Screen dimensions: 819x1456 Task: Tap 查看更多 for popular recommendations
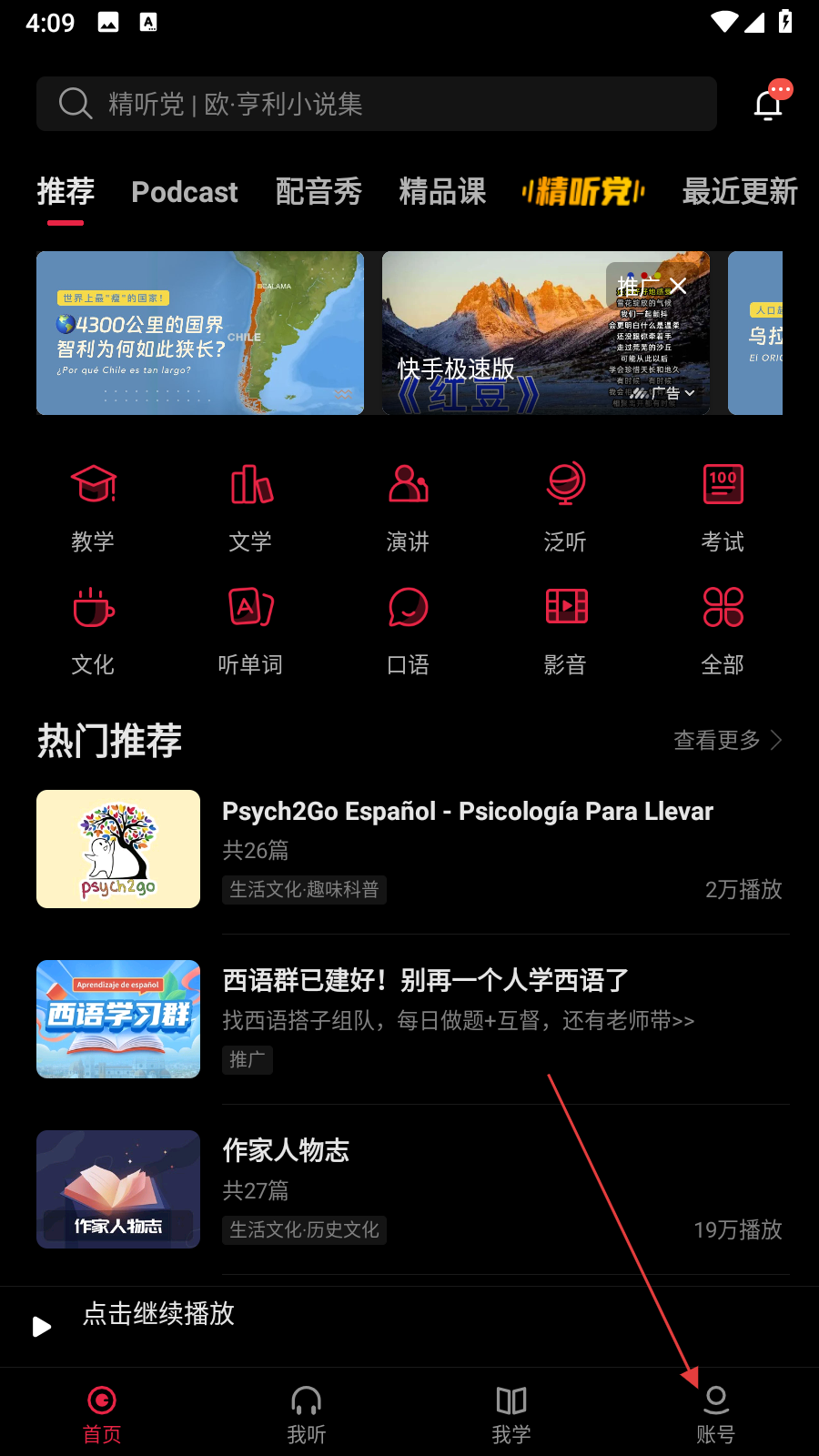tap(726, 740)
